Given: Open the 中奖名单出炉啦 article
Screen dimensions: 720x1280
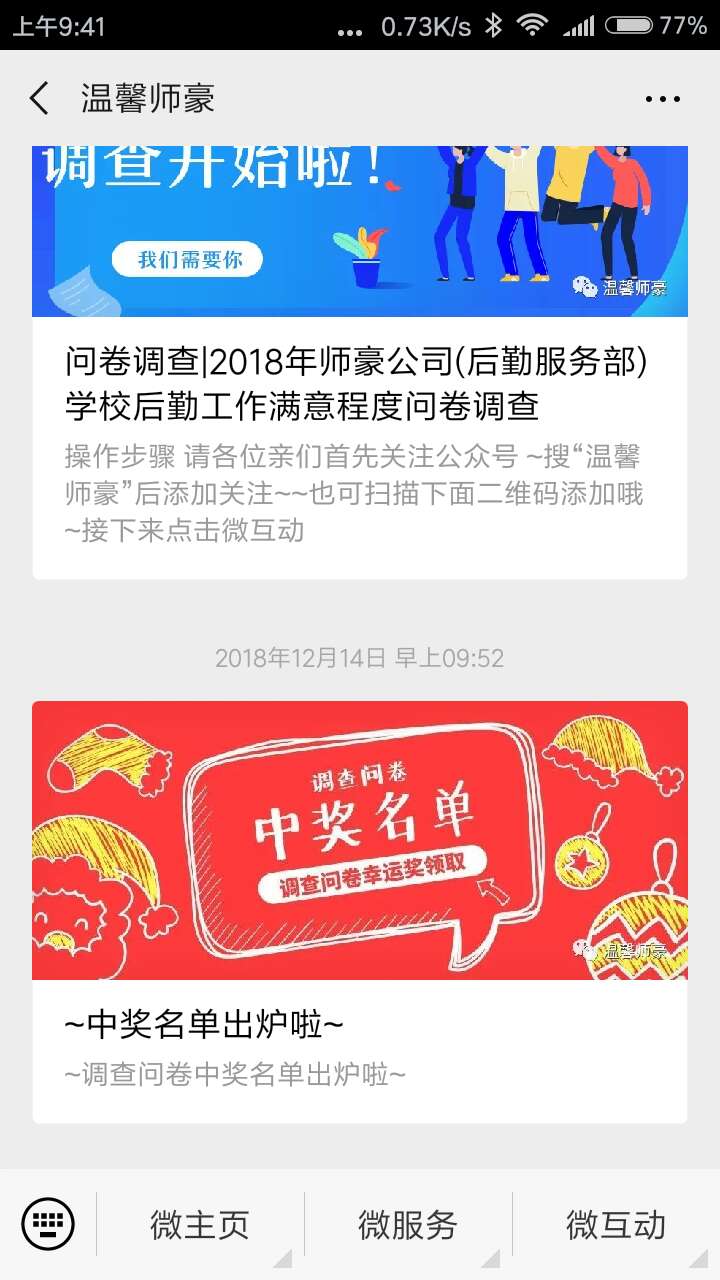Looking at the screenshot, I should [x=359, y=1025].
